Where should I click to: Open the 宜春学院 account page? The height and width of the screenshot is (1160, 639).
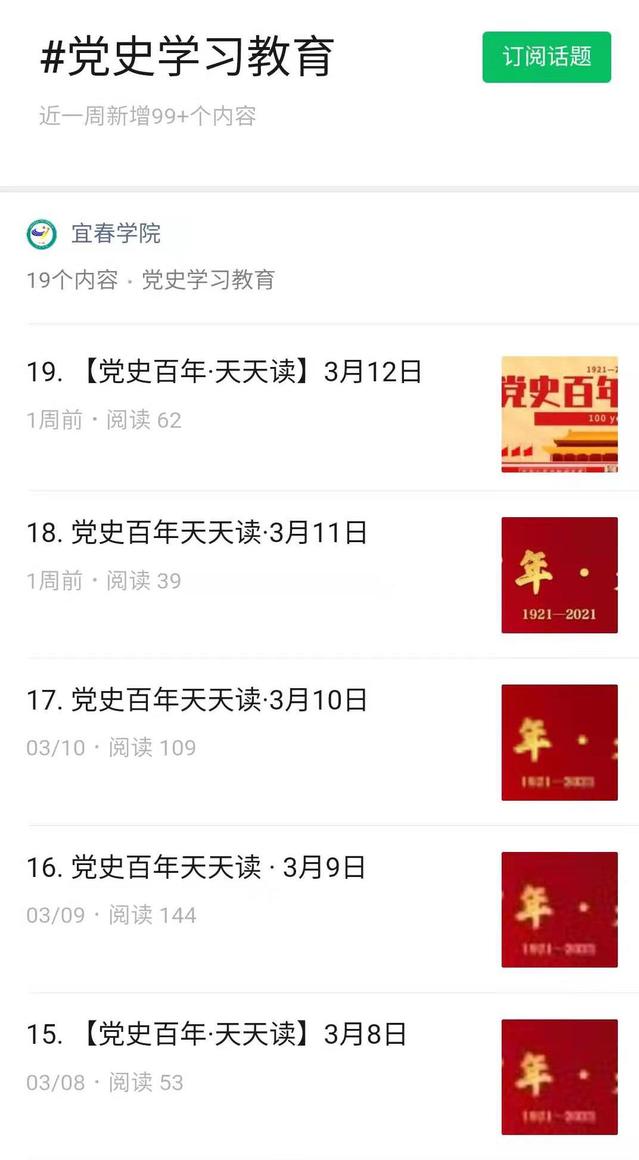click(x=115, y=234)
